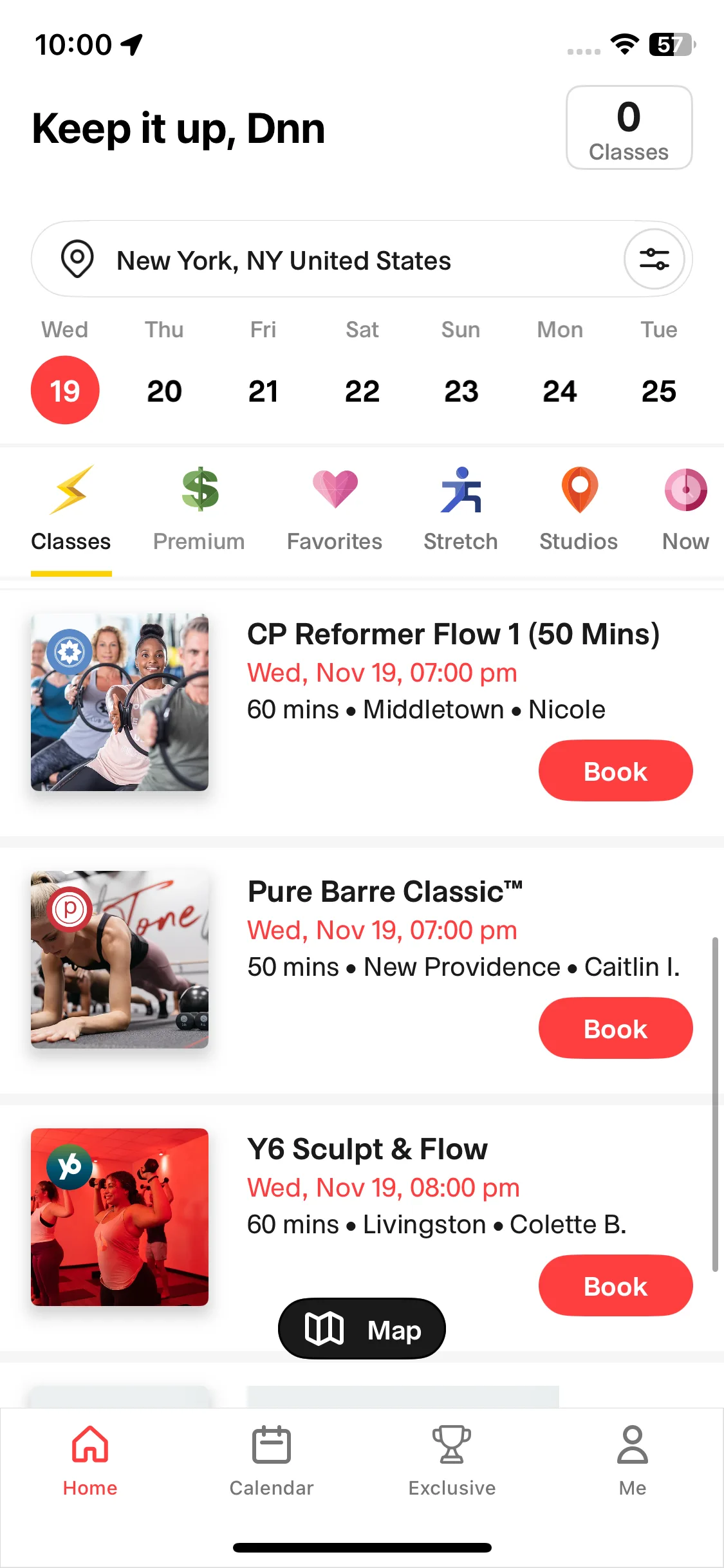Open the filter settings icon
The image size is (724, 1568).
pyautogui.click(x=654, y=259)
